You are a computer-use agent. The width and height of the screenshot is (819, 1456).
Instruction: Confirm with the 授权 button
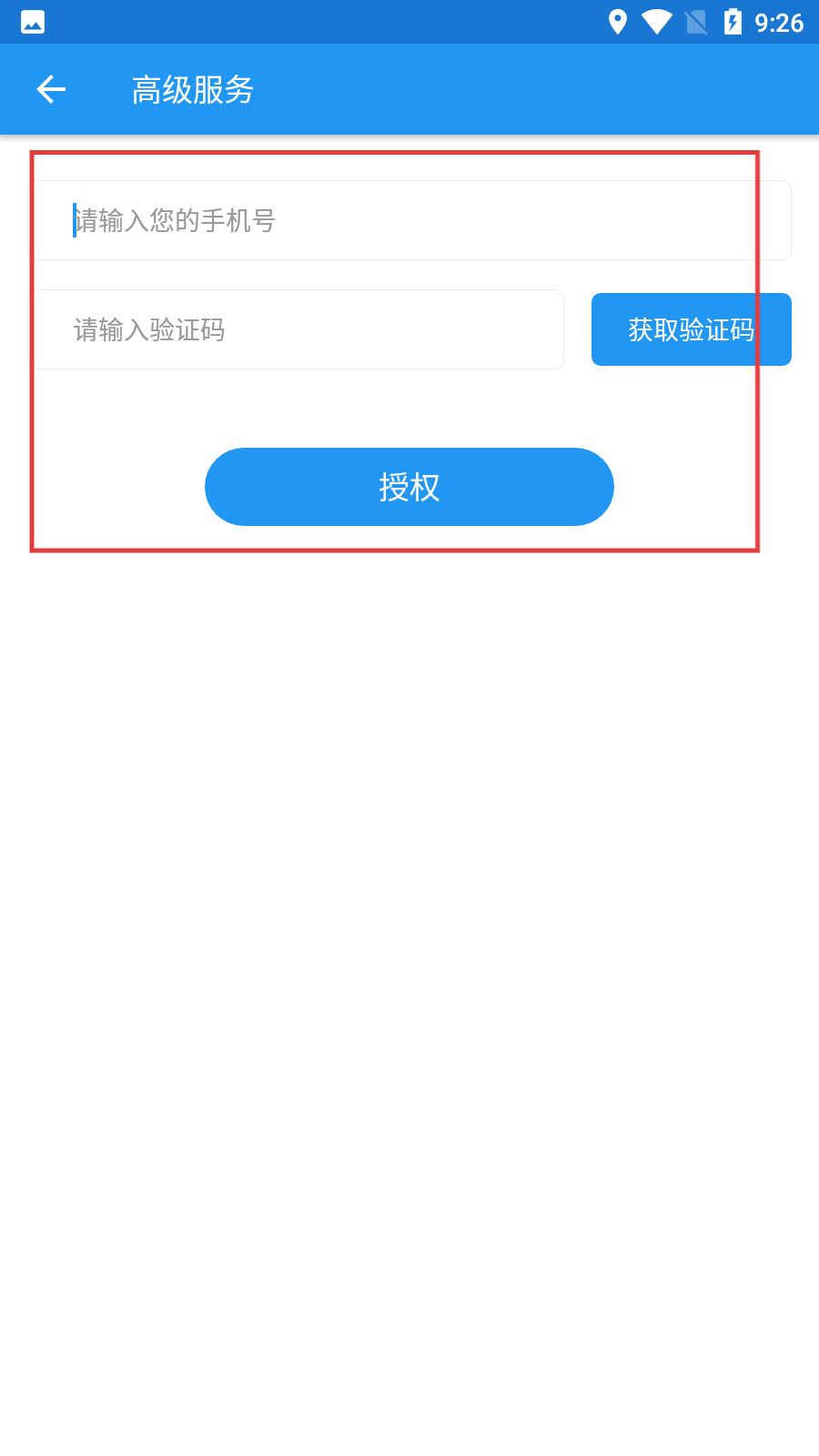[409, 487]
